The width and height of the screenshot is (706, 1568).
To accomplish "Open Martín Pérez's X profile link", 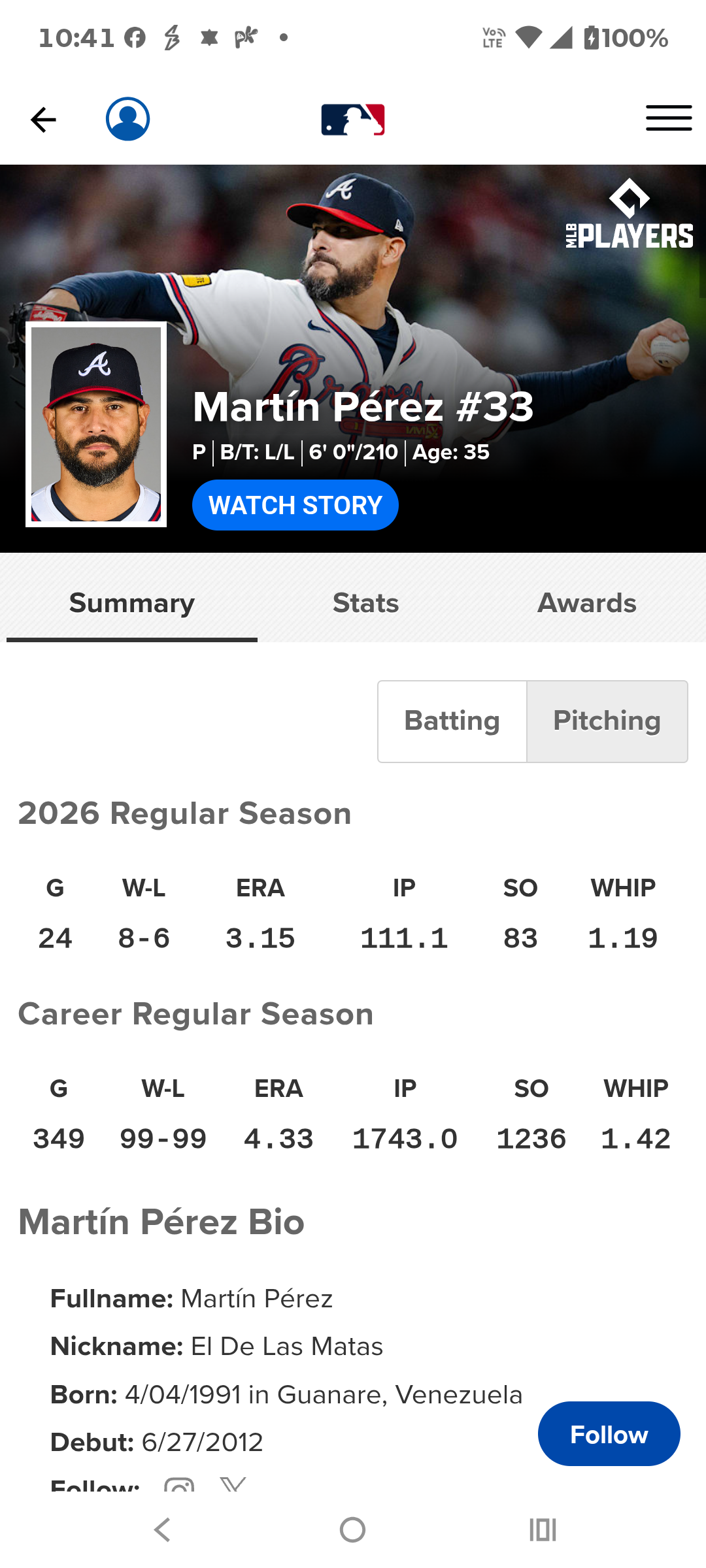I will tap(233, 1484).
